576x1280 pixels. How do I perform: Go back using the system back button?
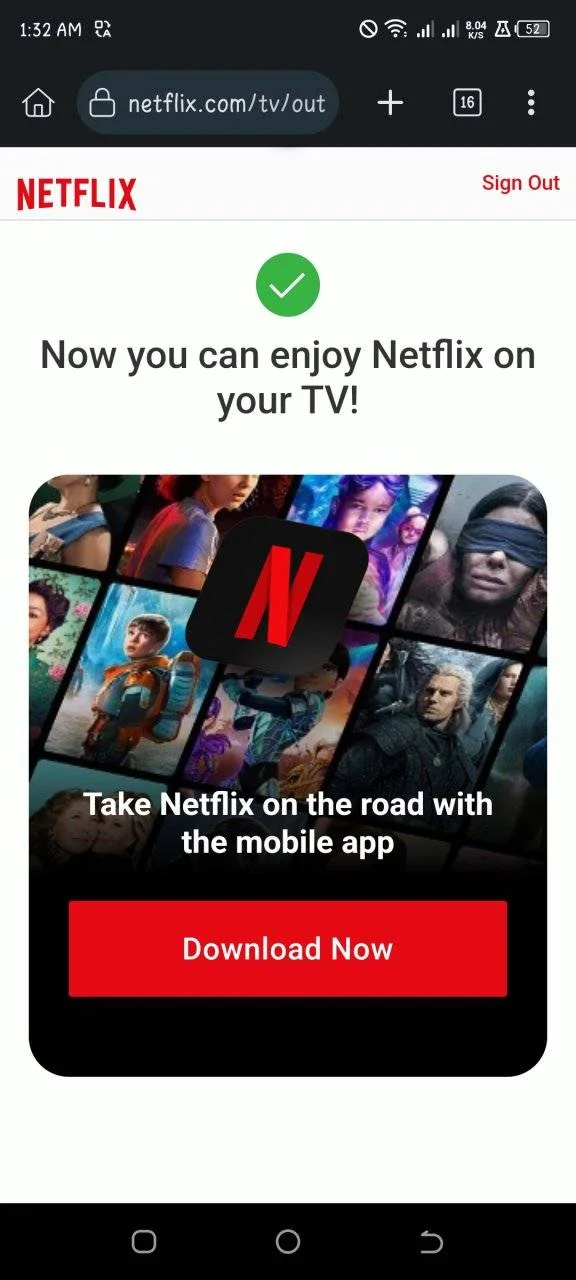pyautogui.click(x=432, y=1242)
